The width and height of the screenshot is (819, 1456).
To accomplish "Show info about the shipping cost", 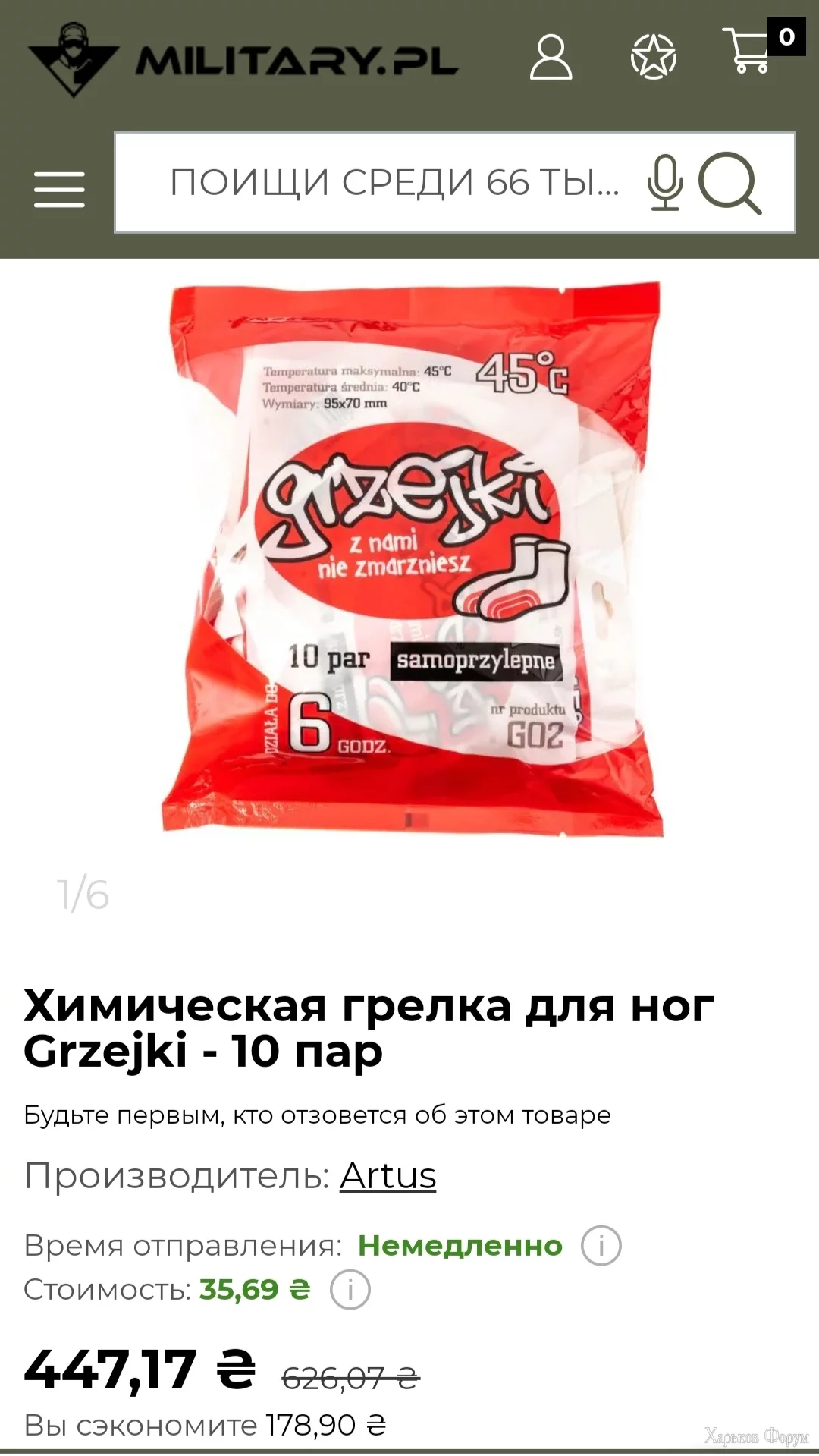I will point(350,1290).
